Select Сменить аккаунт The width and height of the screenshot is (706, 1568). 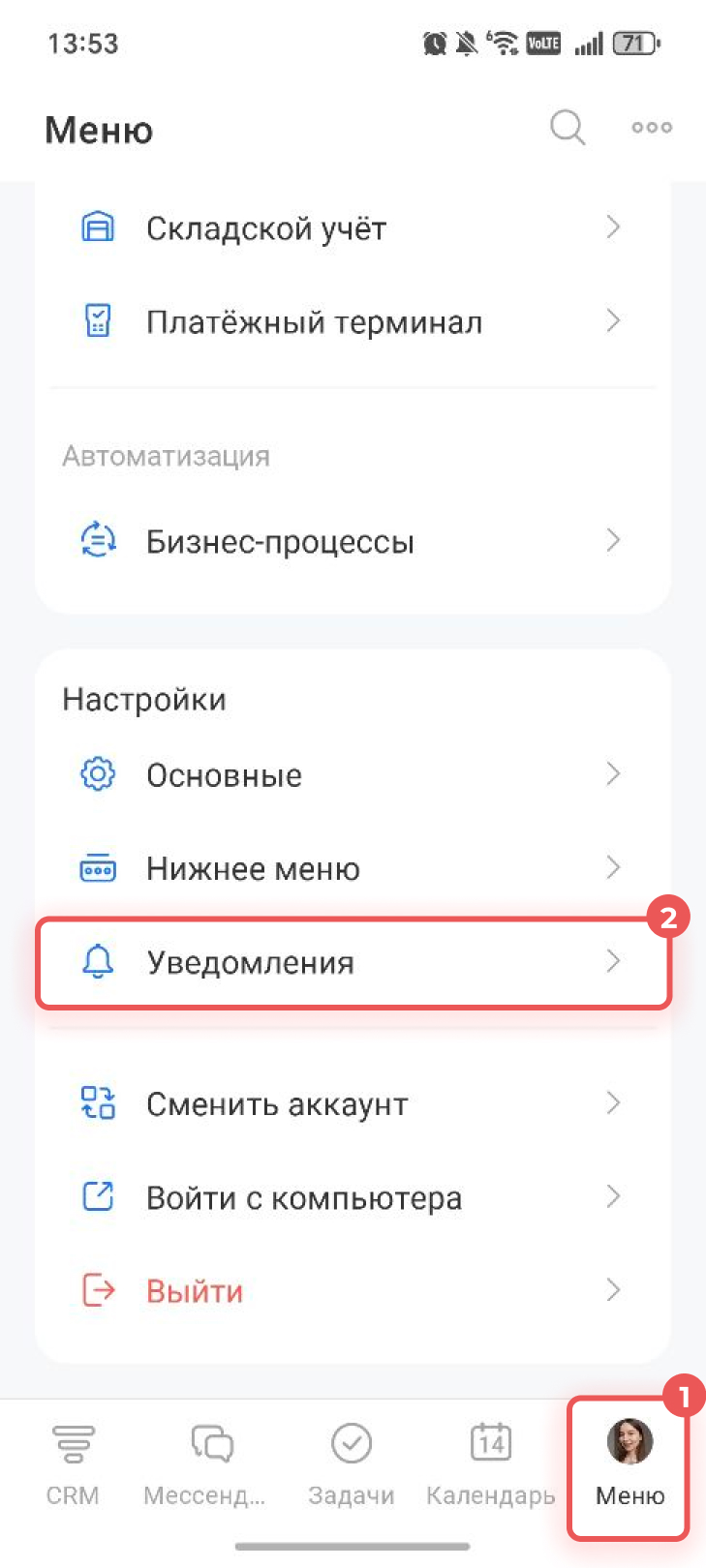point(353,1103)
